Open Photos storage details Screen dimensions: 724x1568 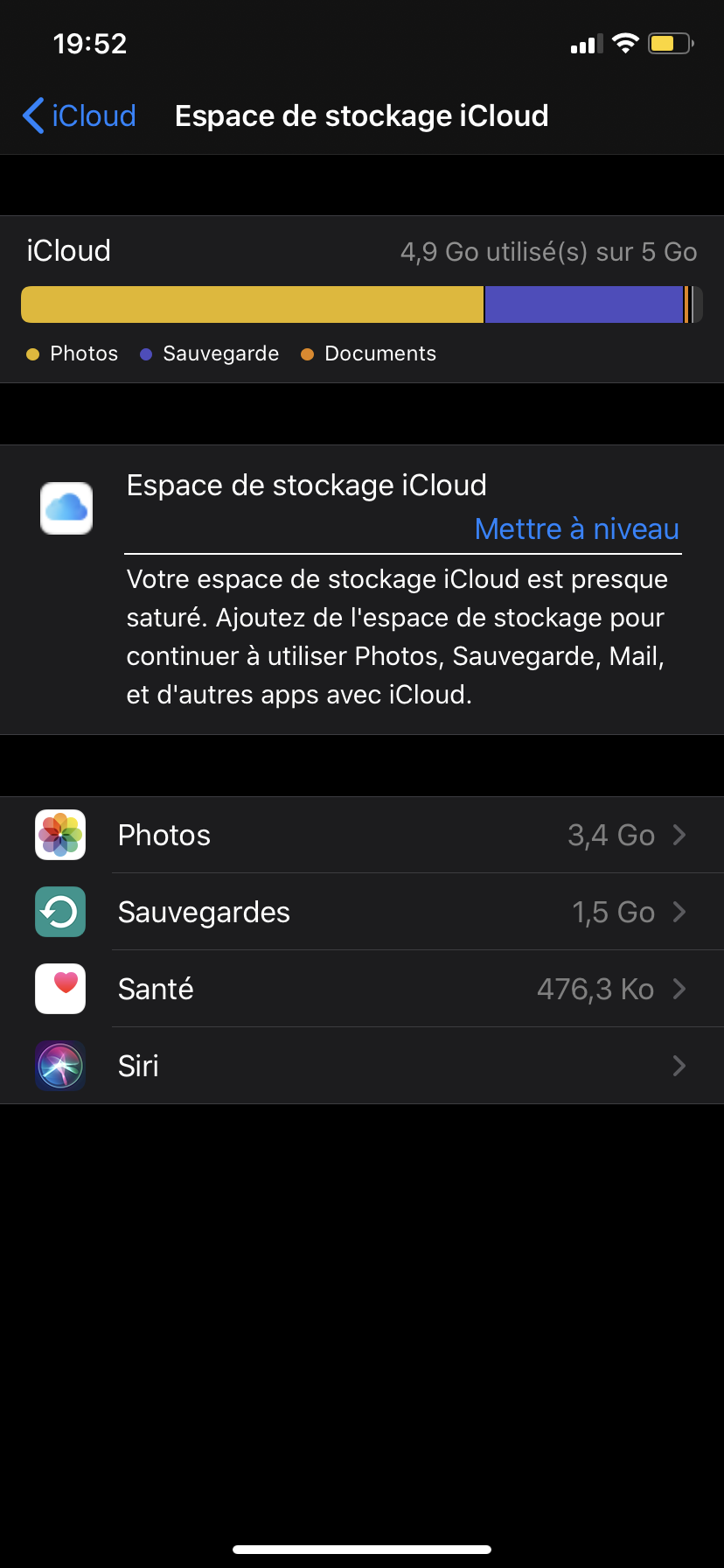pos(362,835)
